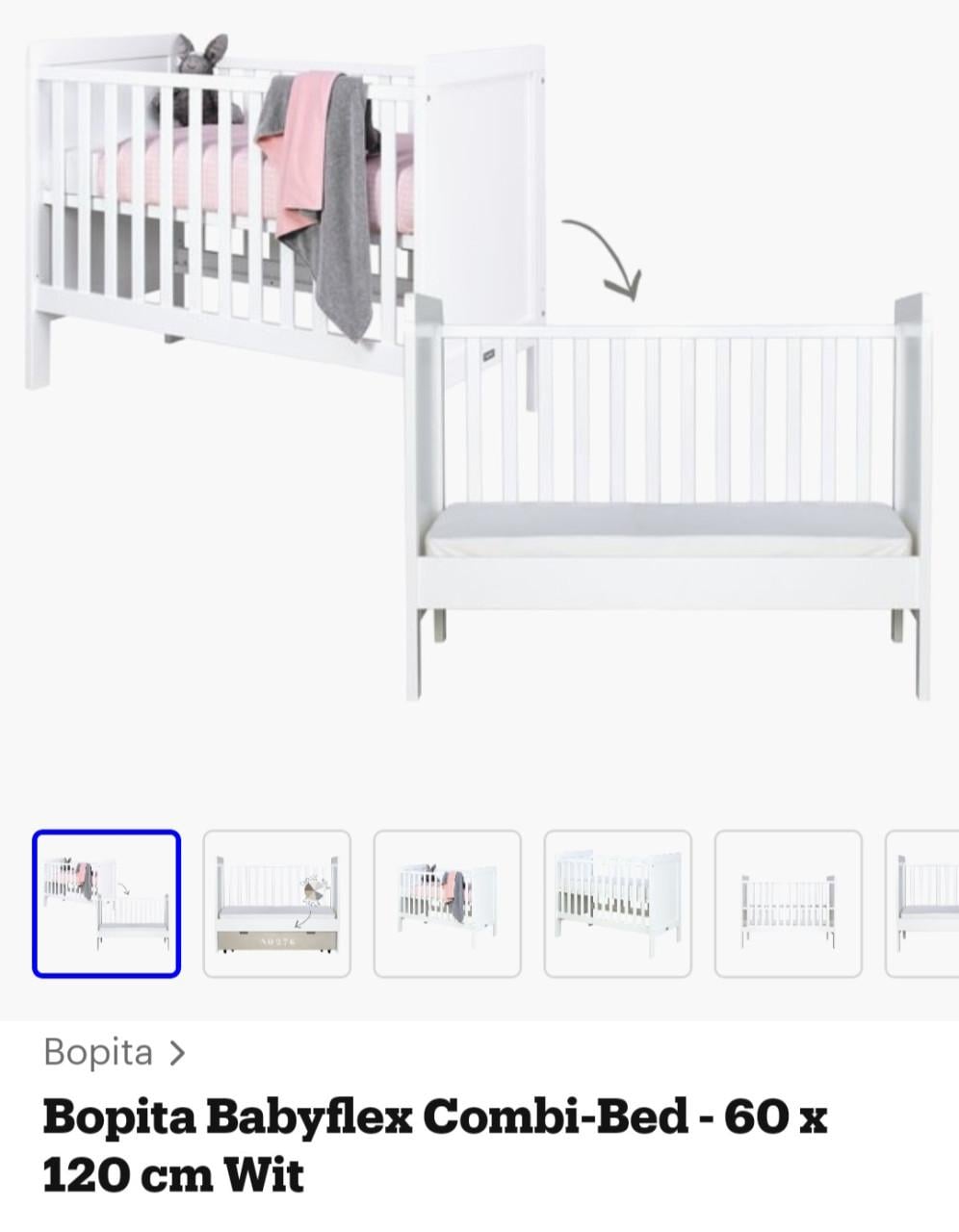Select the fifth thumbnail showing the crib front view
Viewport: 959px width, 1232px height.
788,904
